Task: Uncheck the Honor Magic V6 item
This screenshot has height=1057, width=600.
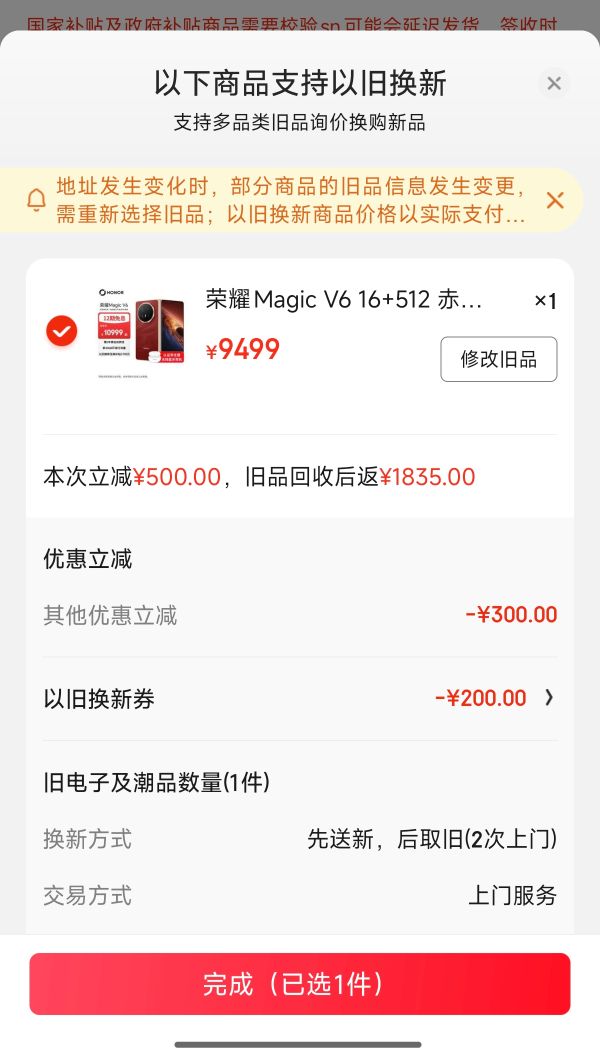Action: pos(61,331)
